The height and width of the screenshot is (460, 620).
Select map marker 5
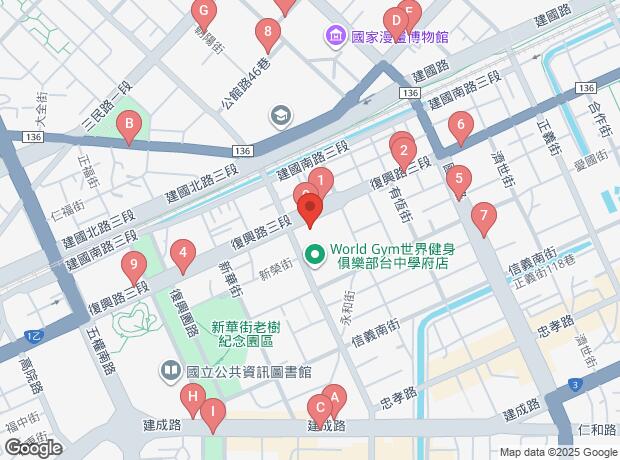[x=459, y=181]
